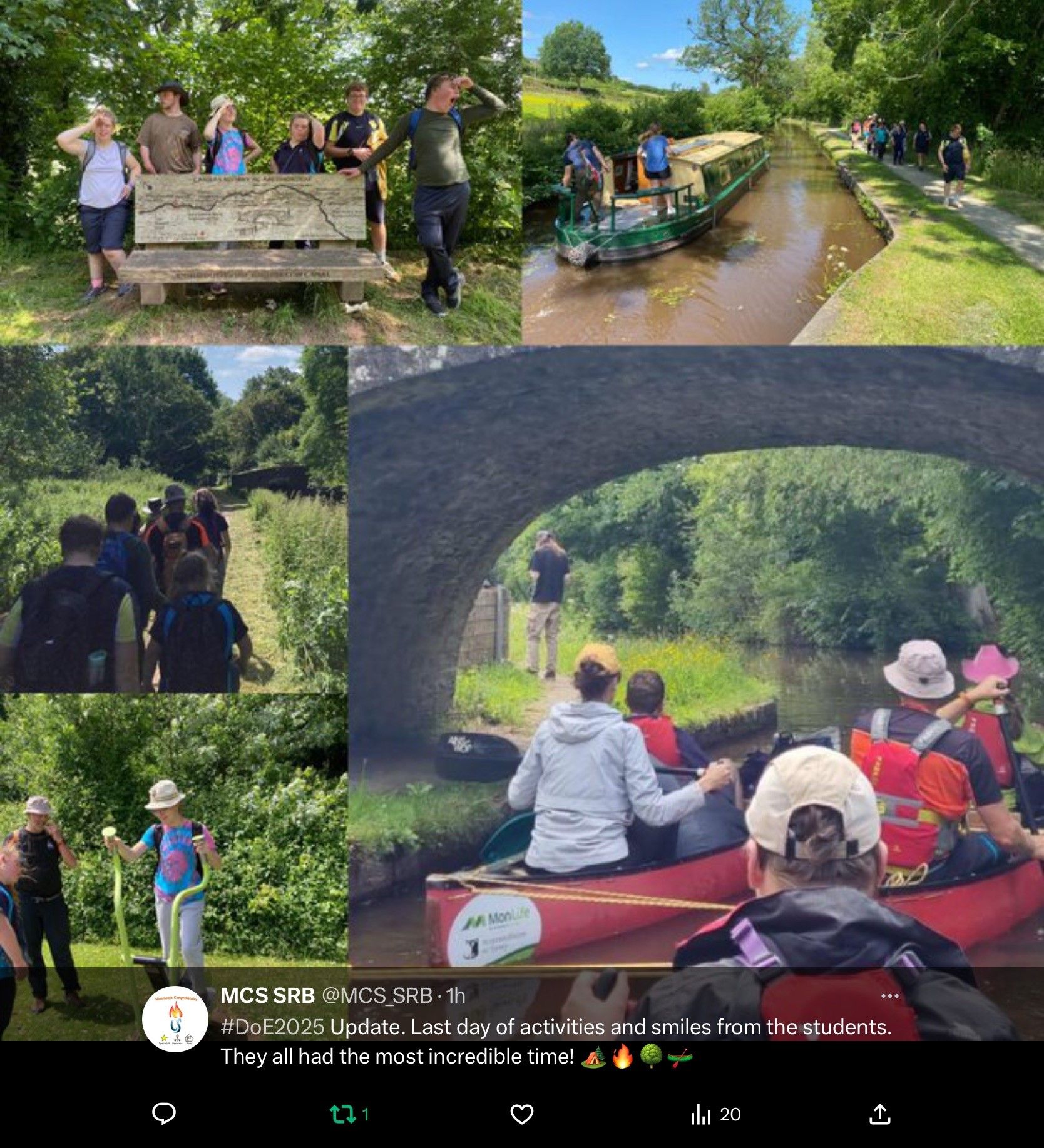The width and height of the screenshot is (1044, 1148).
Task: View the tweet's analytics with 20 views
Action: [715, 1114]
